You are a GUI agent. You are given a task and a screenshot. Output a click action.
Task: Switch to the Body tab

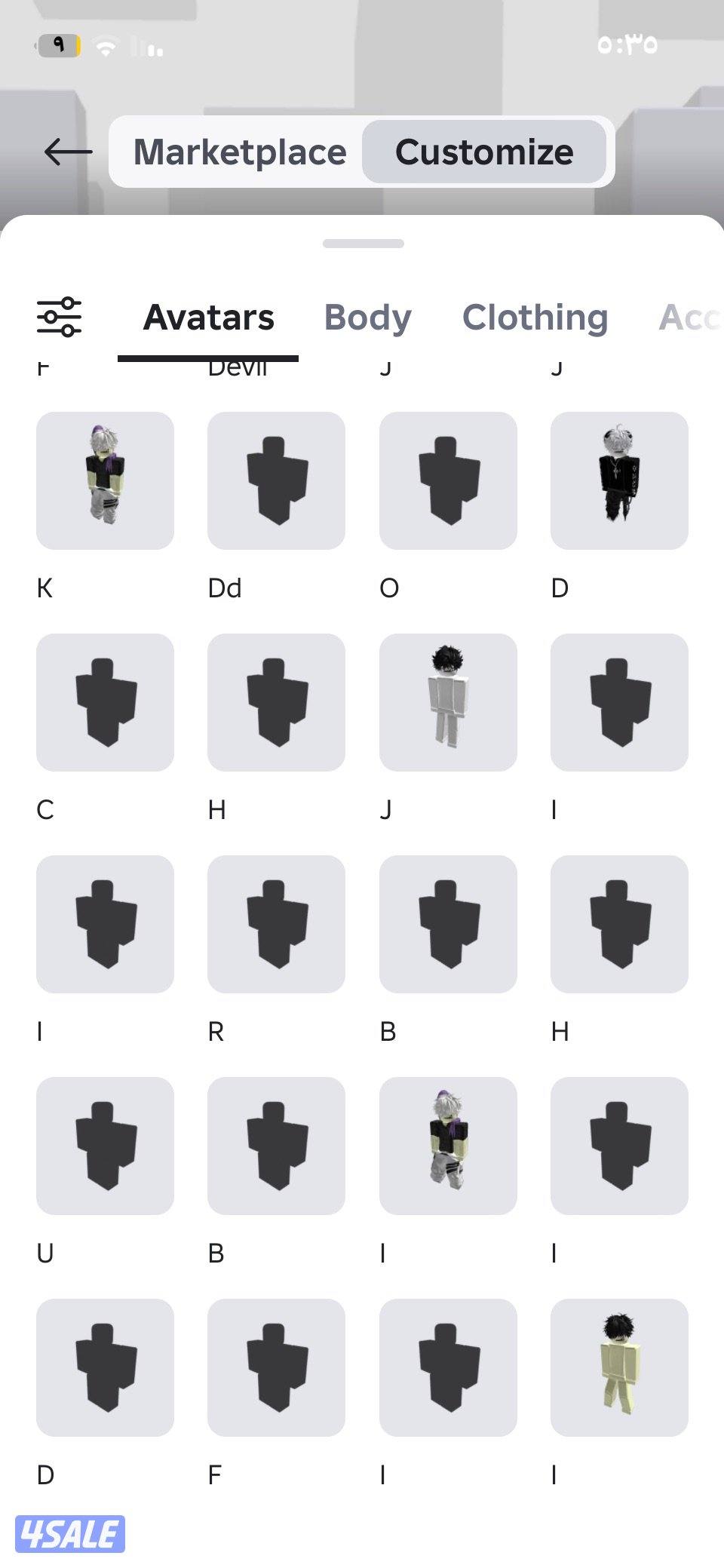[368, 318]
